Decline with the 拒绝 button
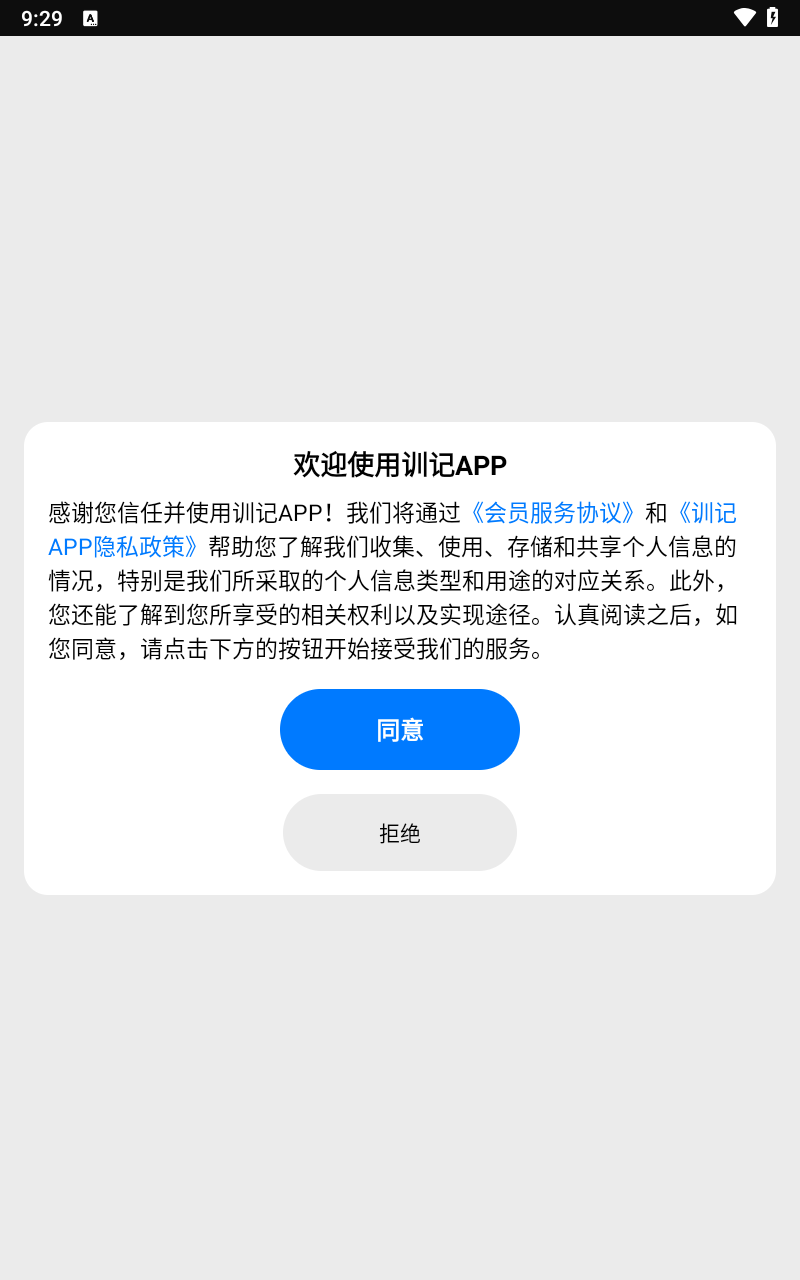 tap(400, 833)
